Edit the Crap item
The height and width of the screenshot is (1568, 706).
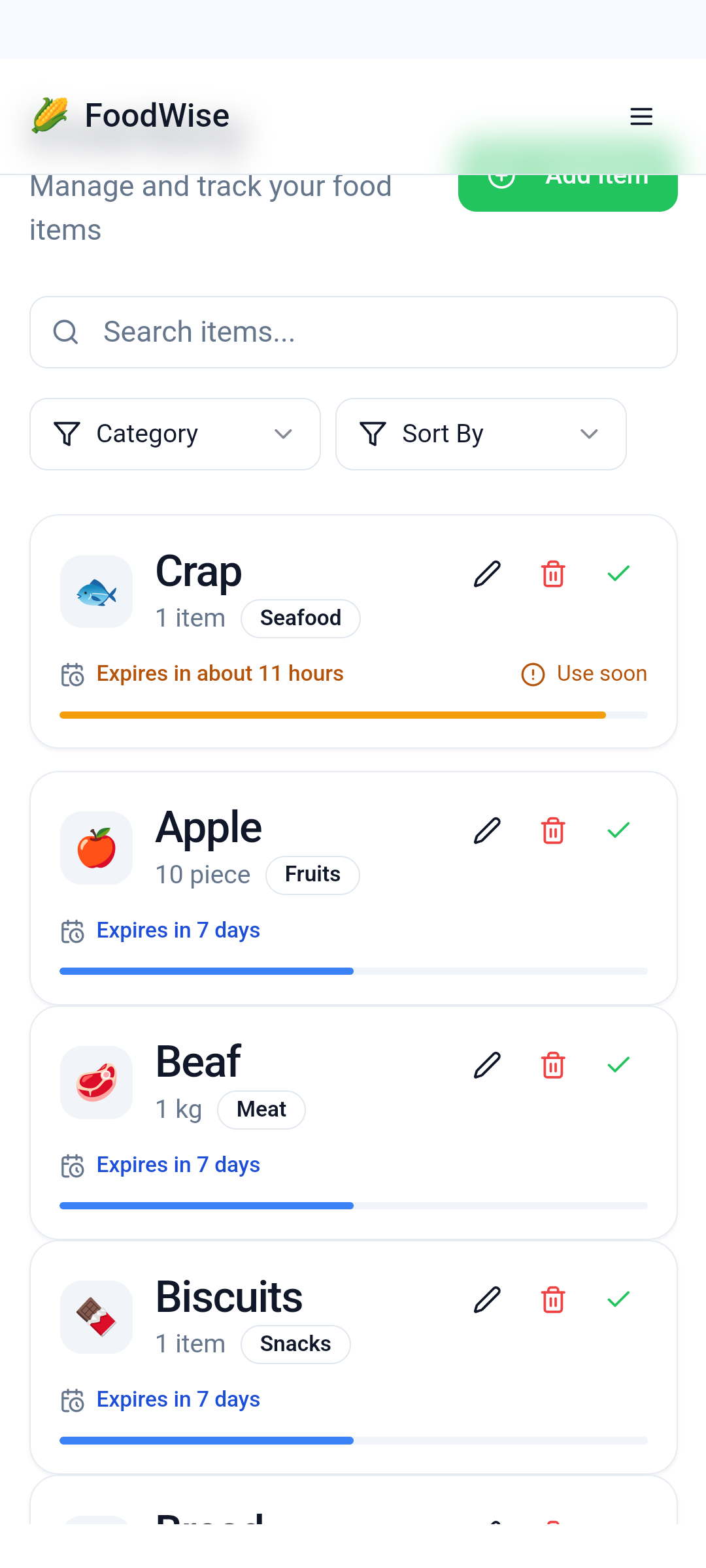tap(487, 574)
